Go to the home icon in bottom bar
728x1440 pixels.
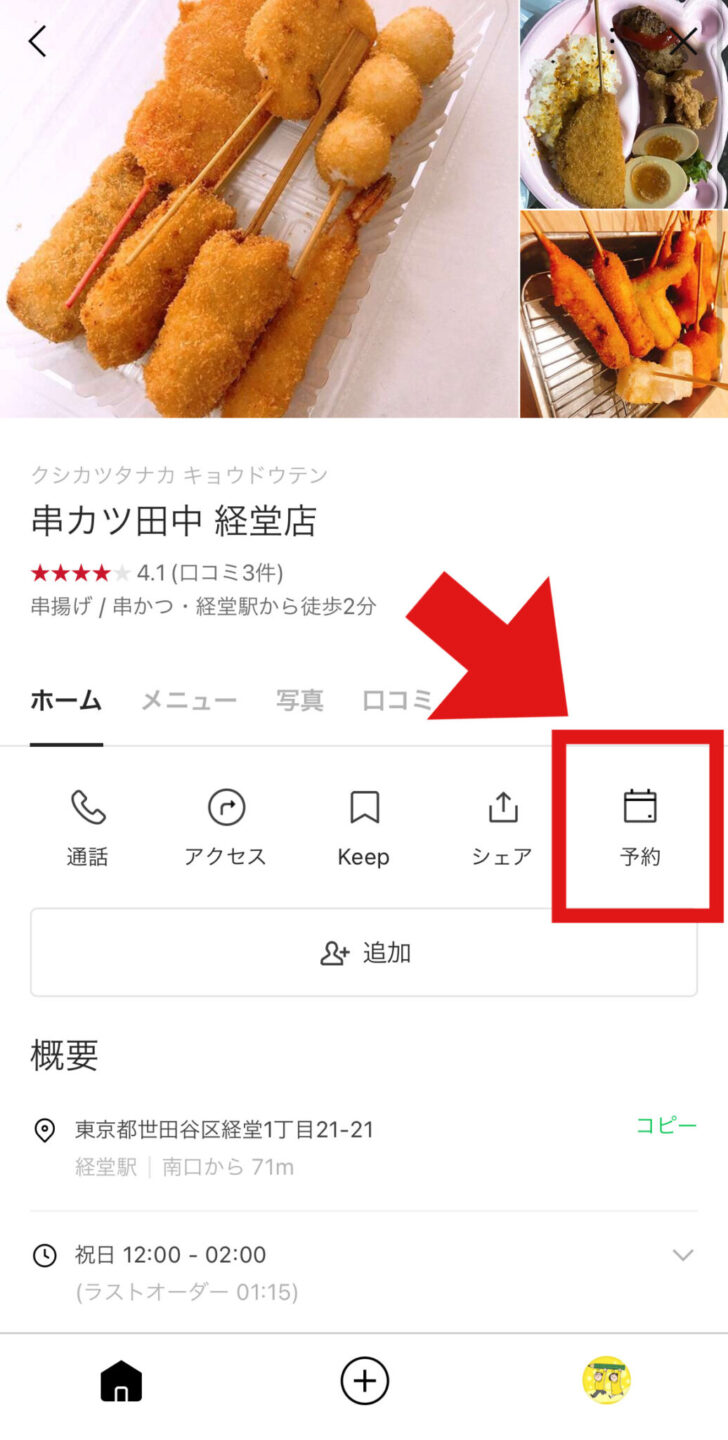121,1382
